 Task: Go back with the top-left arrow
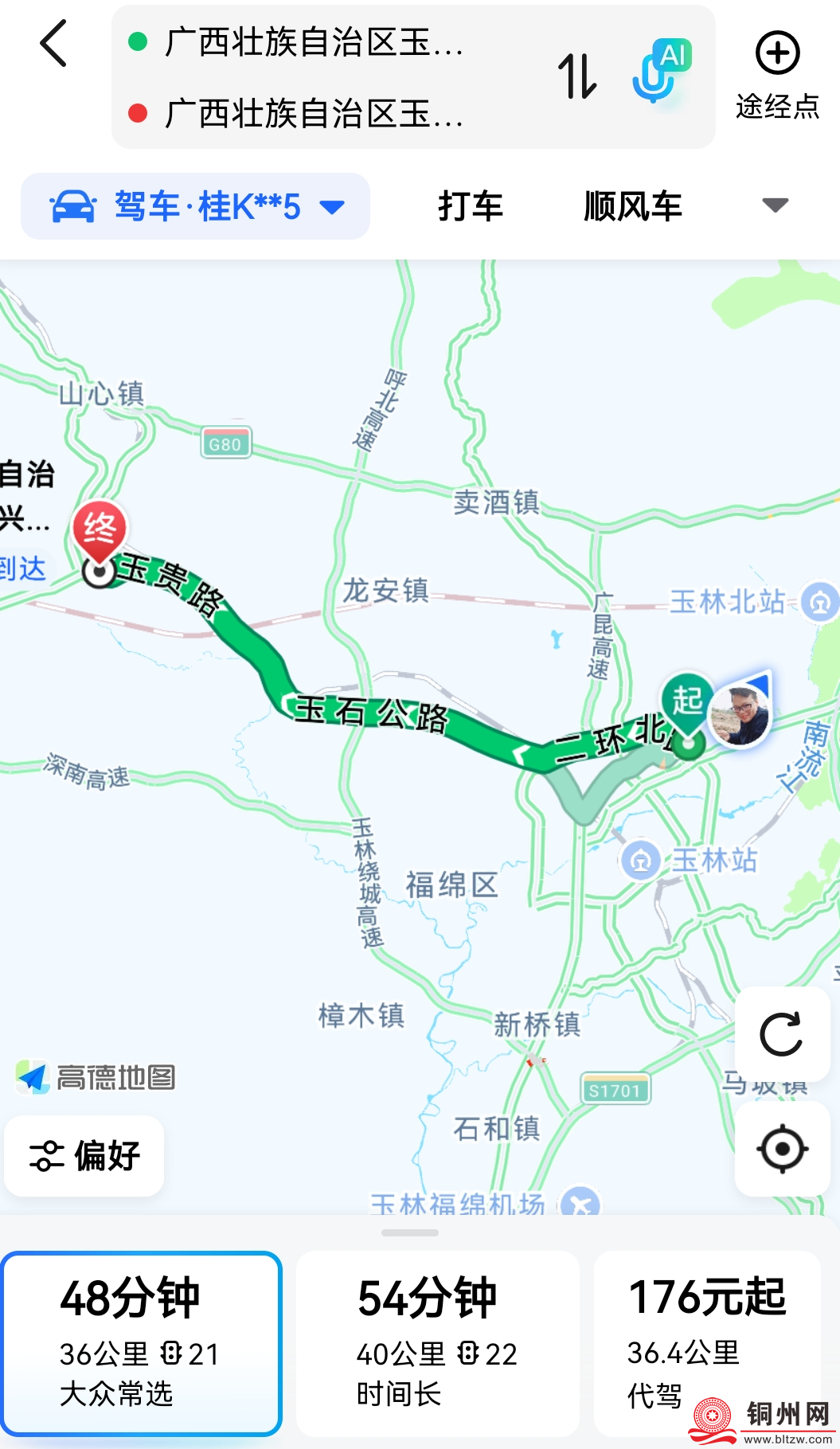click(54, 44)
